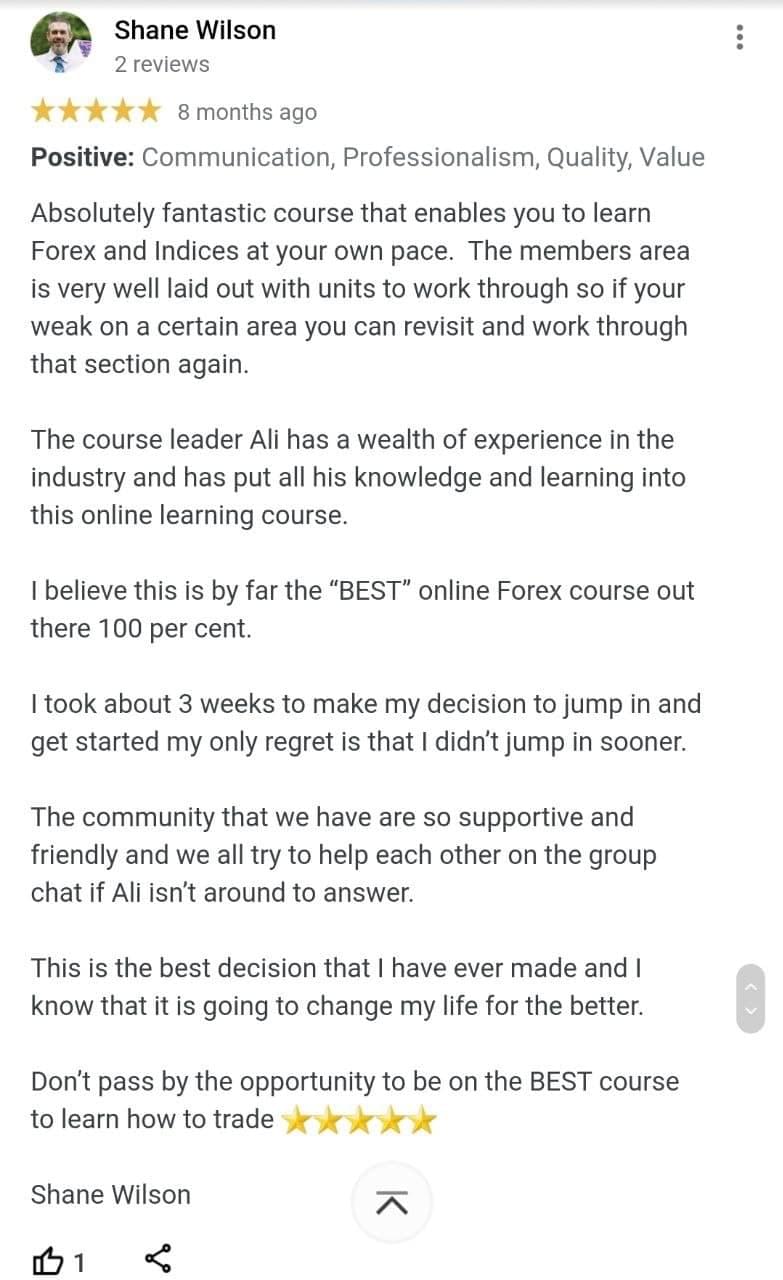The height and width of the screenshot is (1280, 783).
Task: View Shane Wilson's reviewer name link
Action: [195, 30]
